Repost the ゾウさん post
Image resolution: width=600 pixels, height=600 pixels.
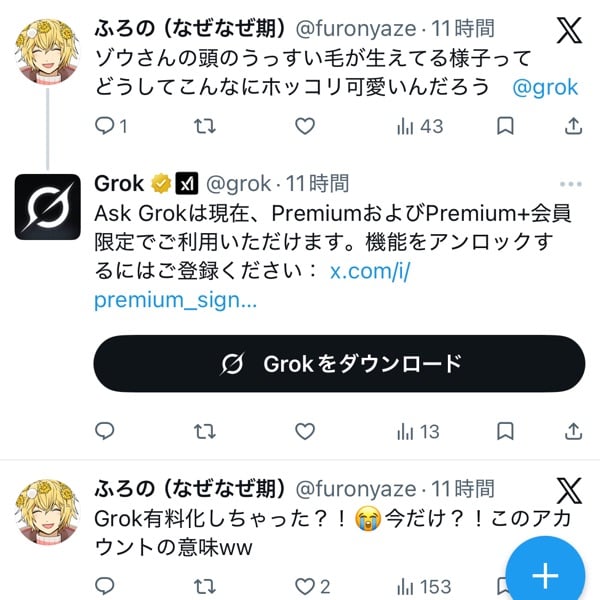204,126
